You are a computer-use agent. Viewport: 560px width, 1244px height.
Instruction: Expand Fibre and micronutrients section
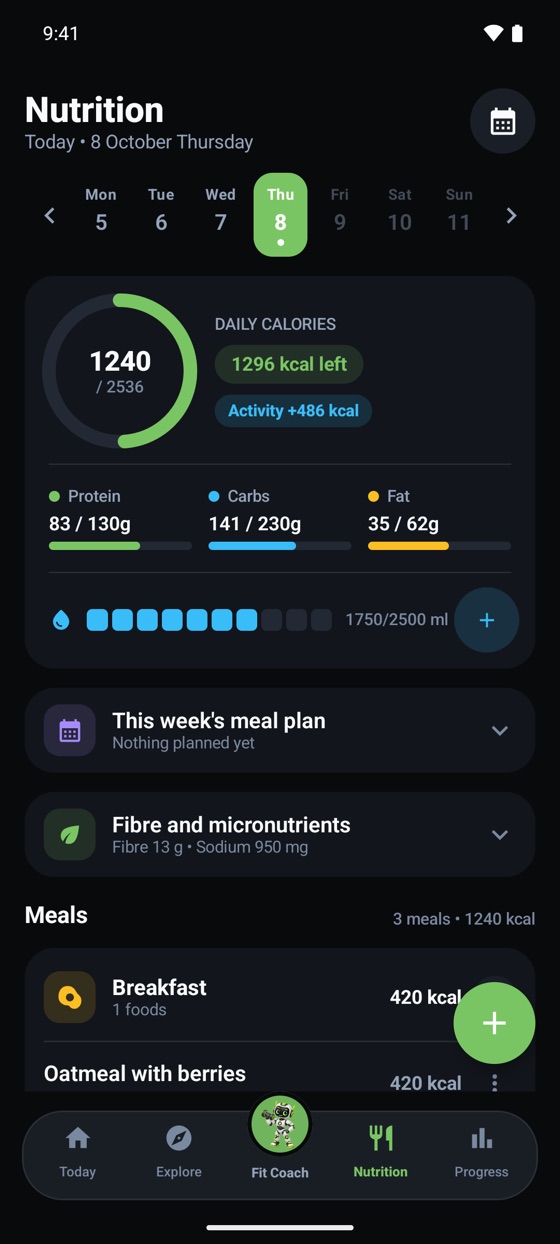tap(280, 834)
